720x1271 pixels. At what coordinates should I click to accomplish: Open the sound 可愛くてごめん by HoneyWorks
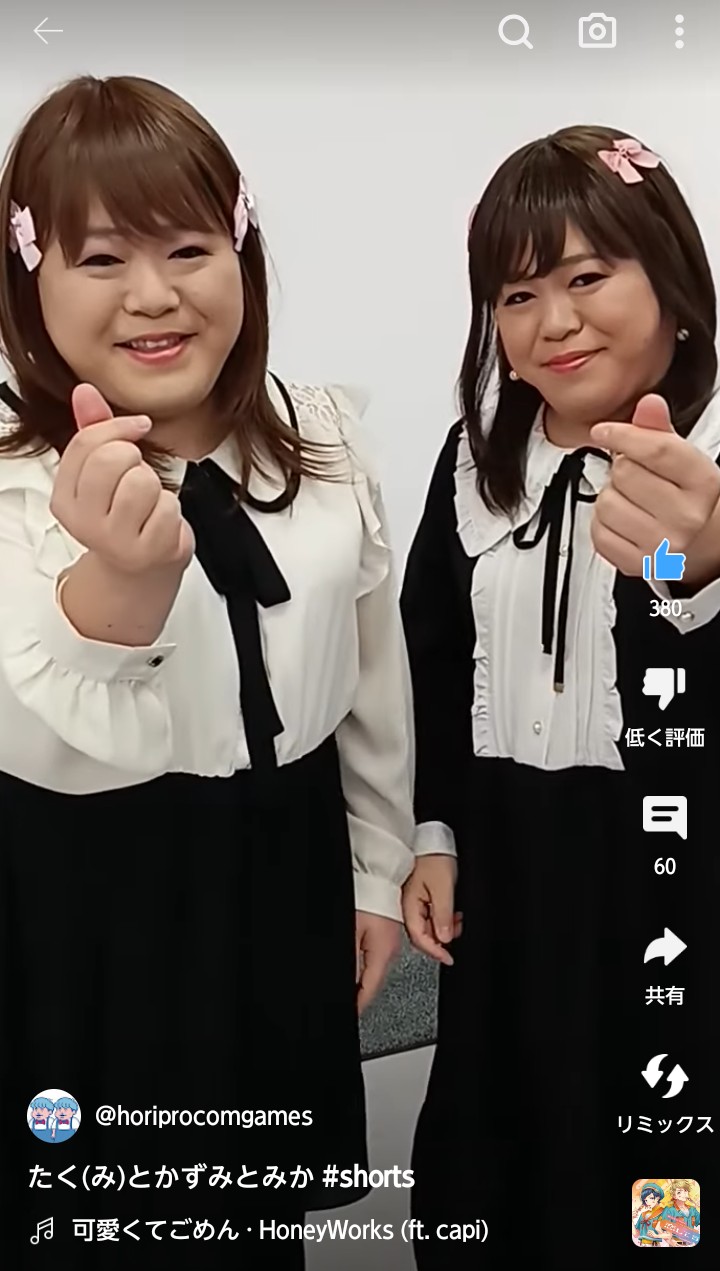pyautogui.click(x=280, y=1230)
